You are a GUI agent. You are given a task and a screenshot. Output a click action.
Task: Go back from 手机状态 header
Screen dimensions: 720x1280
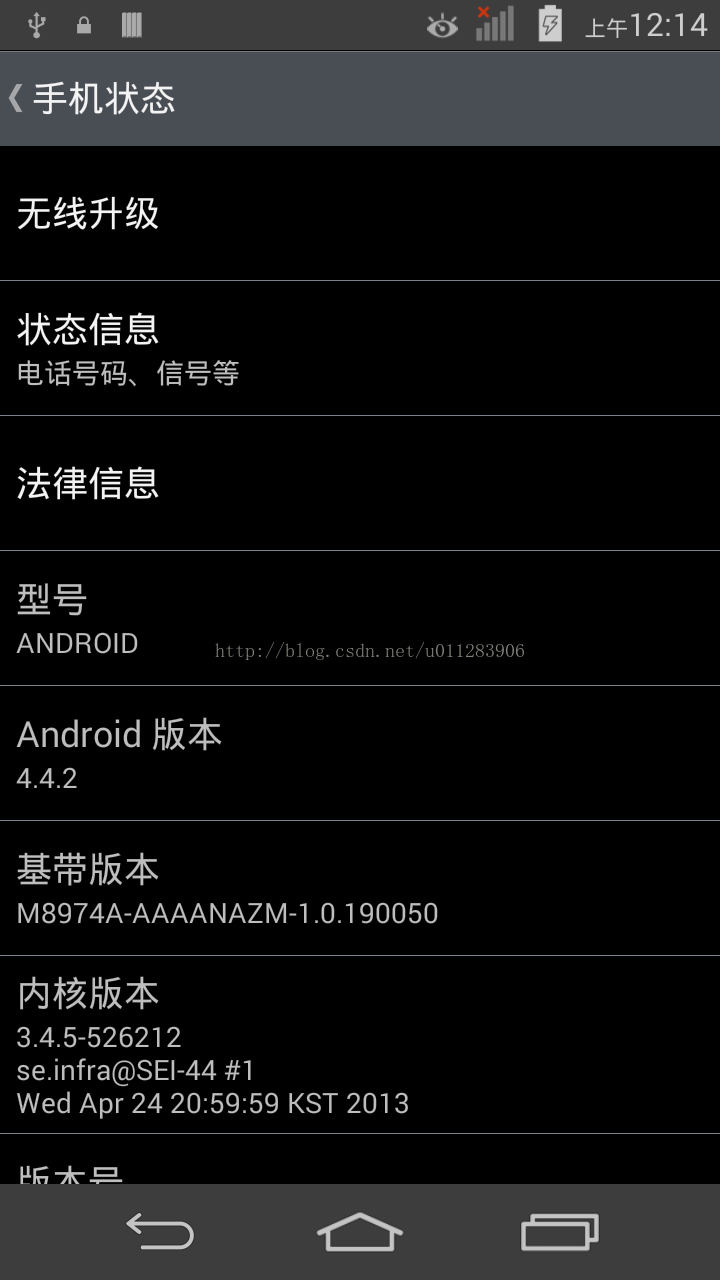tap(92, 98)
